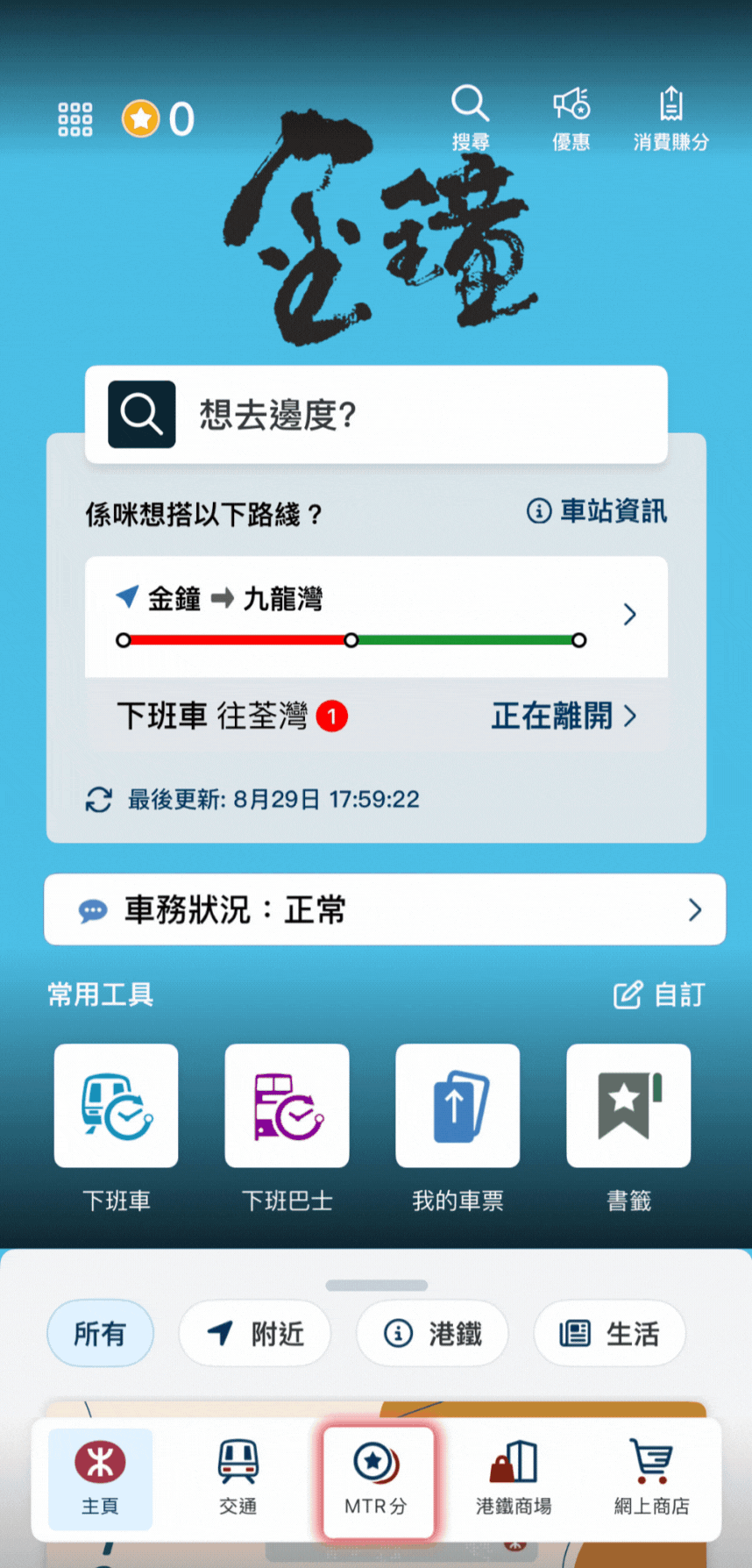Tap the 想去邊度 search field

[376, 414]
